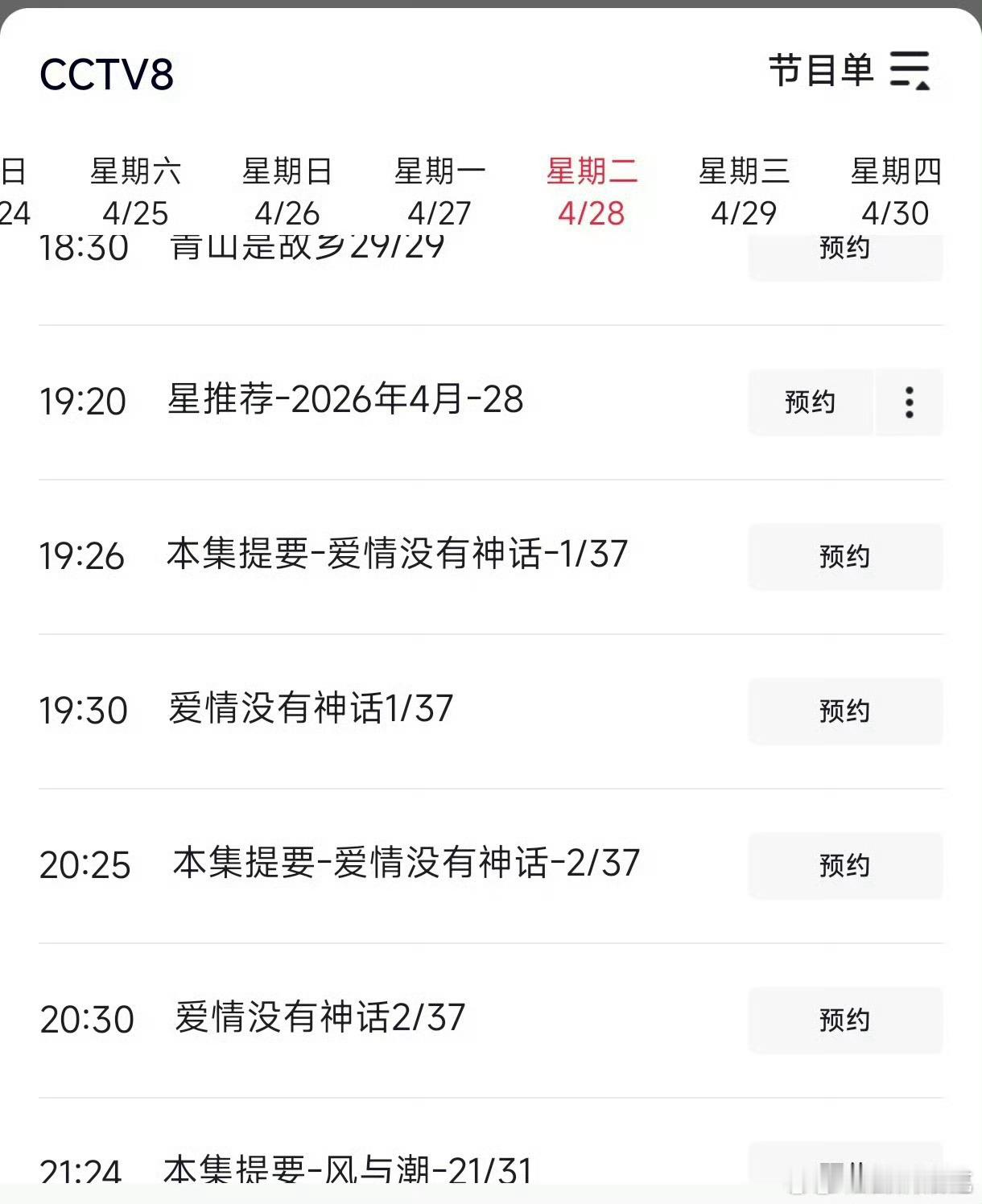Image resolution: width=982 pixels, height=1204 pixels.
Task: Reserve 爱情没有神话1/37 at 19:30
Action: (x=844, y=711)
